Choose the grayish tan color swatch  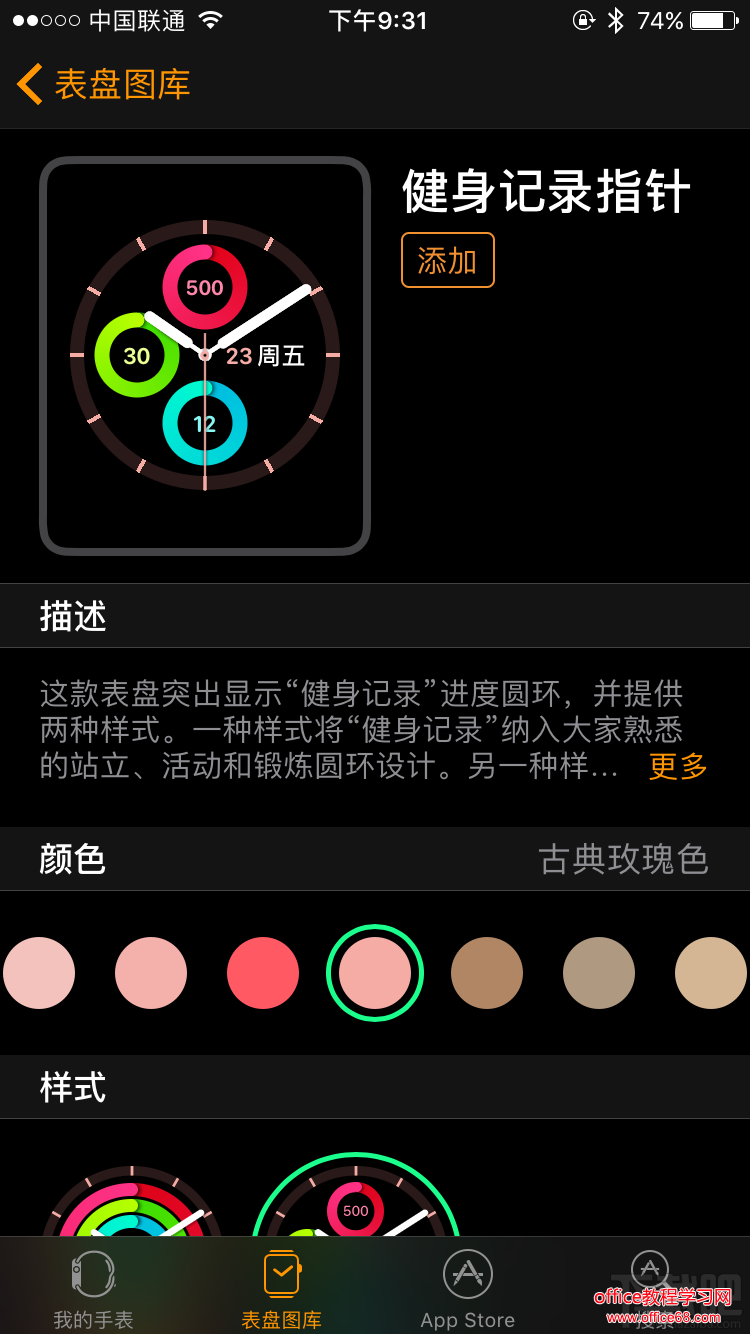[599, 973]
